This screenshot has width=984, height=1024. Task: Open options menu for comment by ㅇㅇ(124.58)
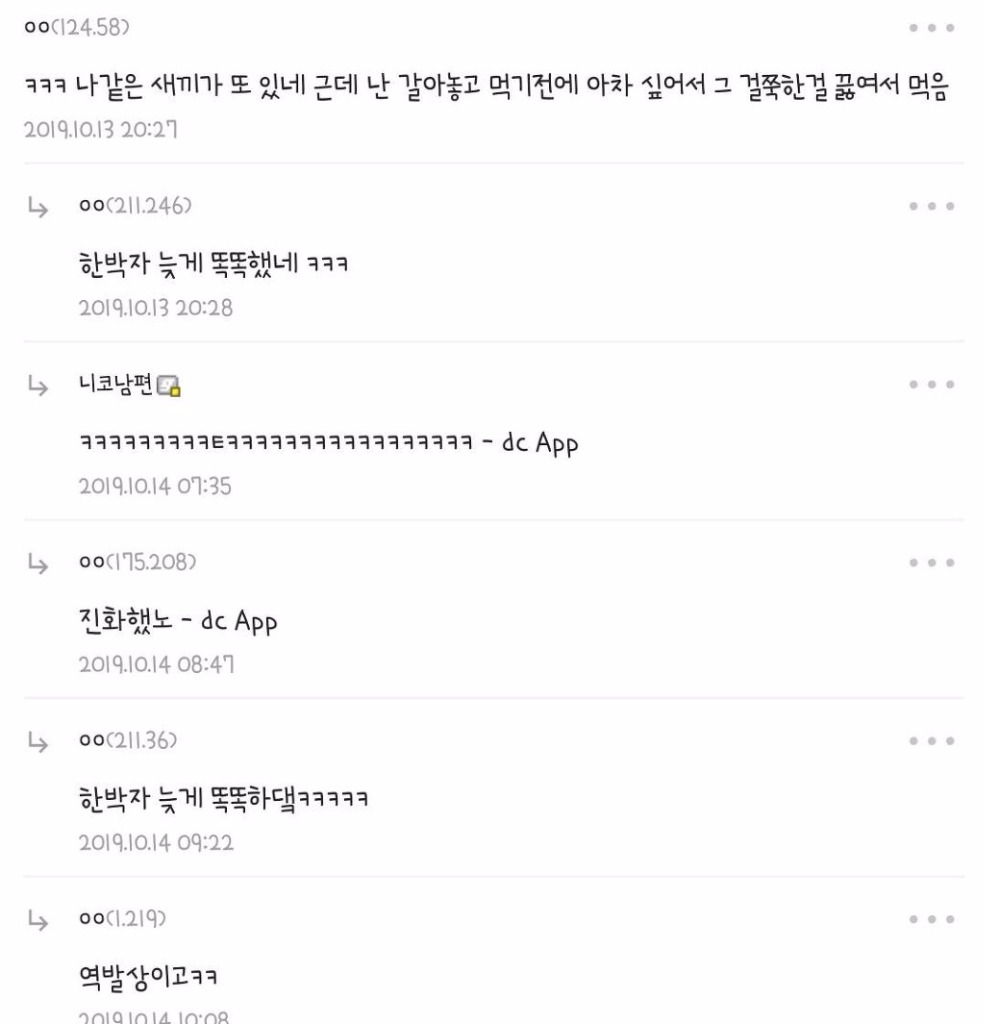[931, 28]
